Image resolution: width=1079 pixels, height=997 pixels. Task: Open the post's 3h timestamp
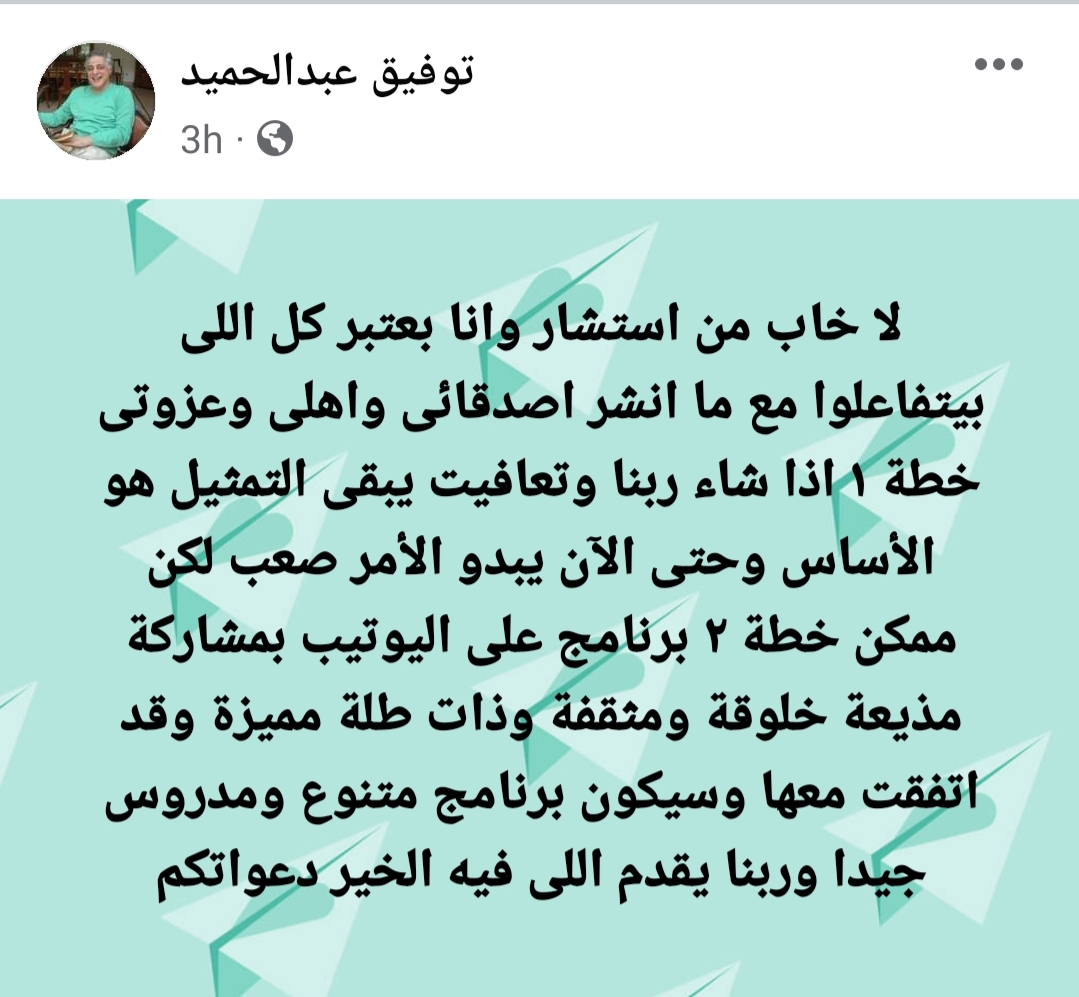coord(201,141)
